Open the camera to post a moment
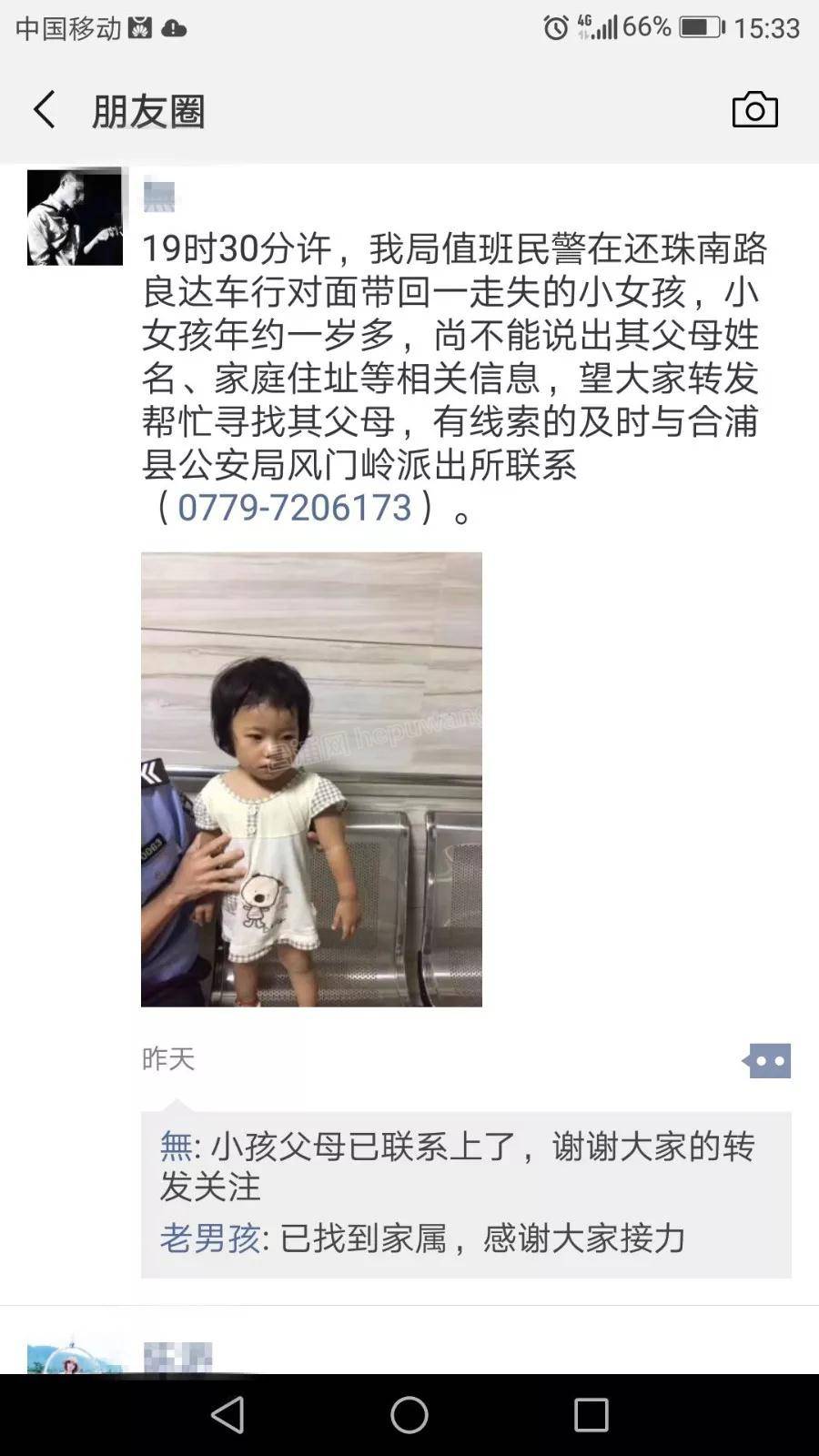Image resolution: width=819 pixels, height=1456 pixels. (x=754, y=110)
